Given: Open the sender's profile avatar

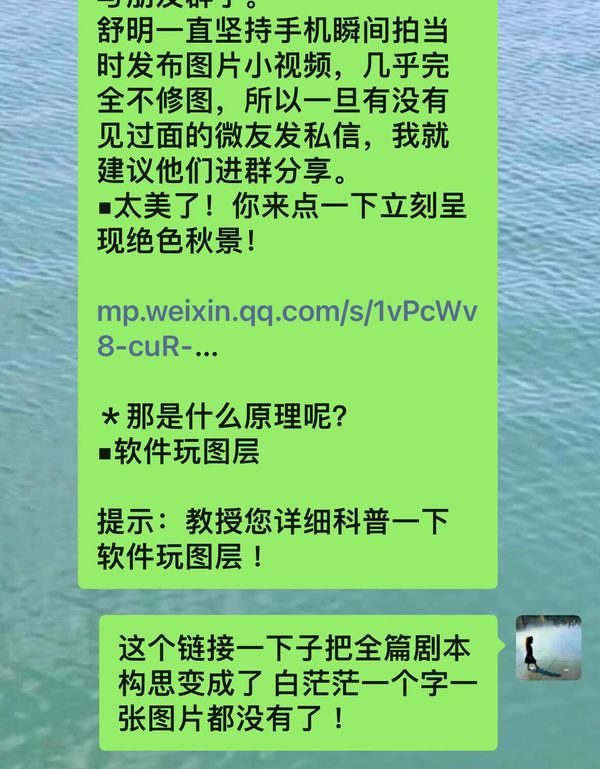Looking at the screenshot, I should pos(548,647).
